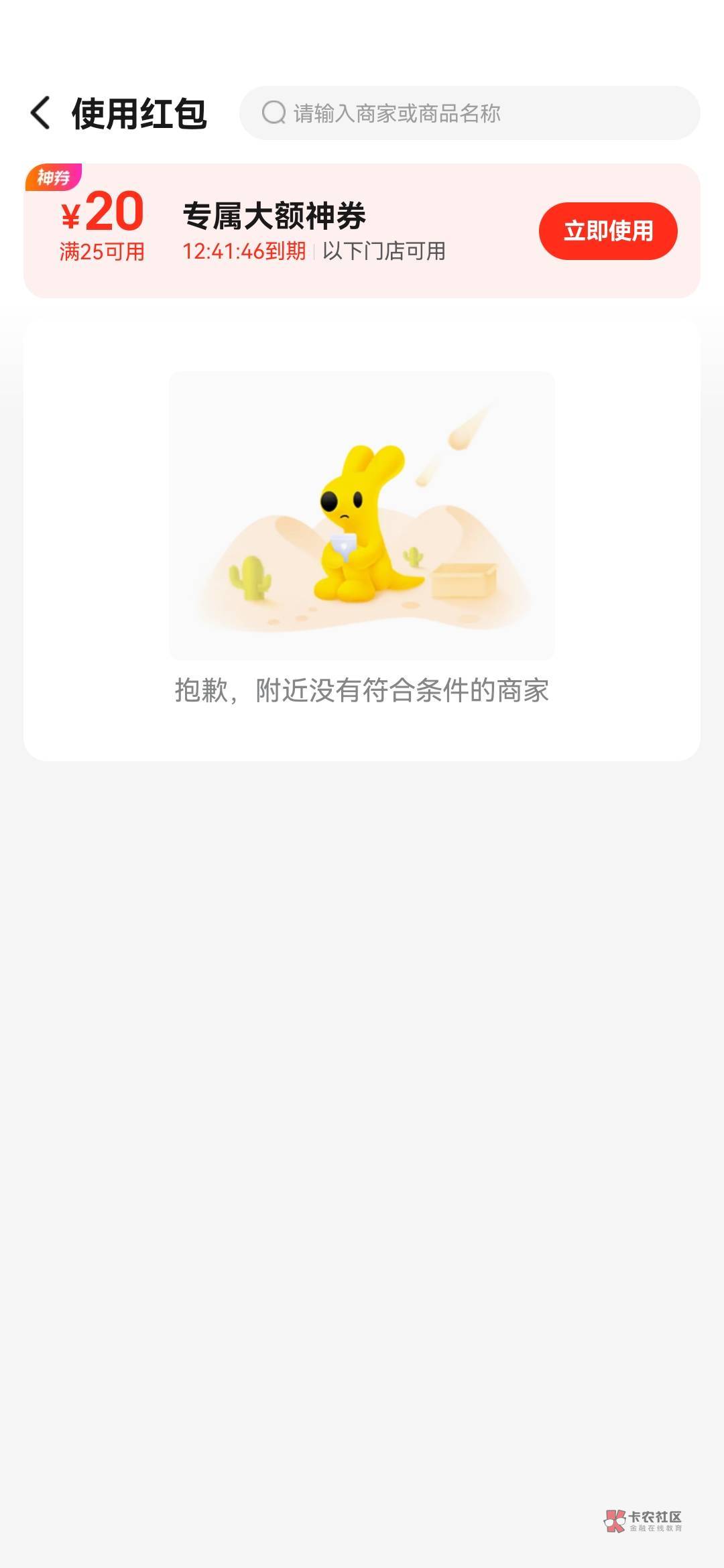Tap 立即使用 on the ¥20 coupon

[x=607, y=231]
